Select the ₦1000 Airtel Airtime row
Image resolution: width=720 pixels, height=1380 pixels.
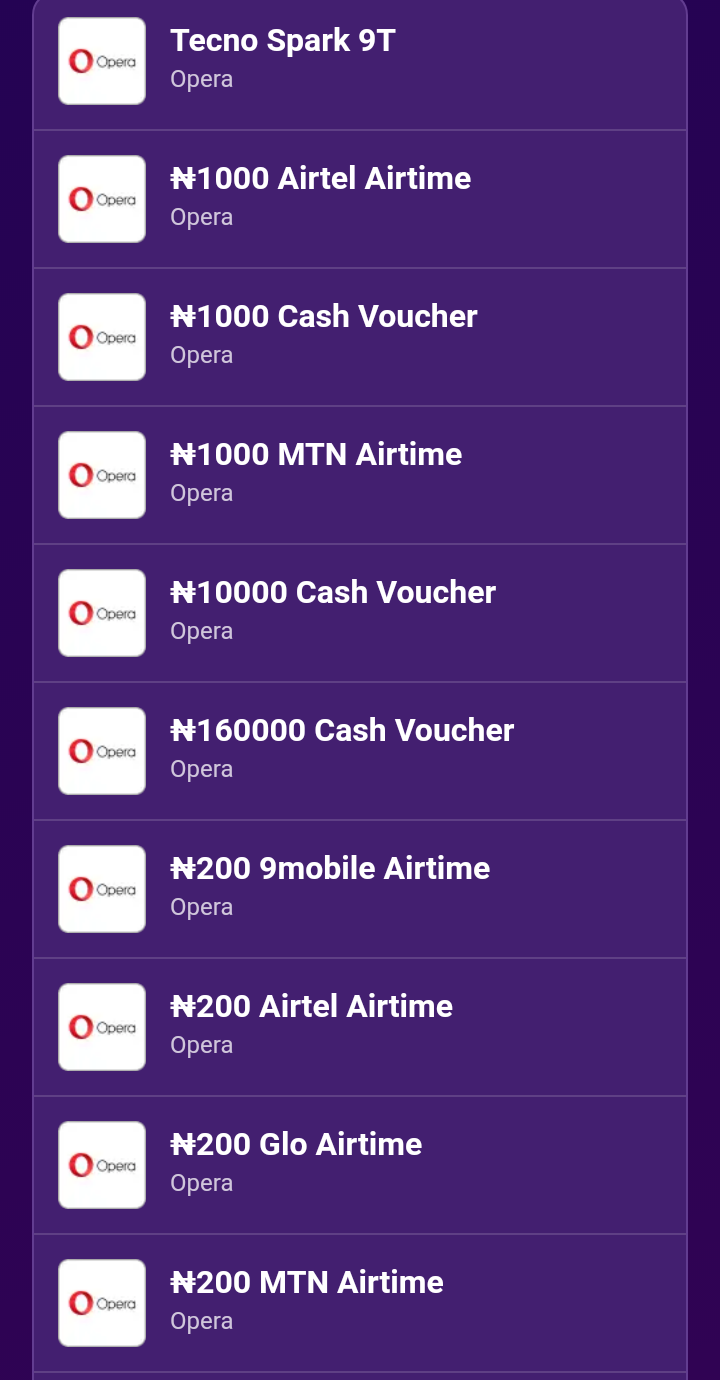coord(360,199)
